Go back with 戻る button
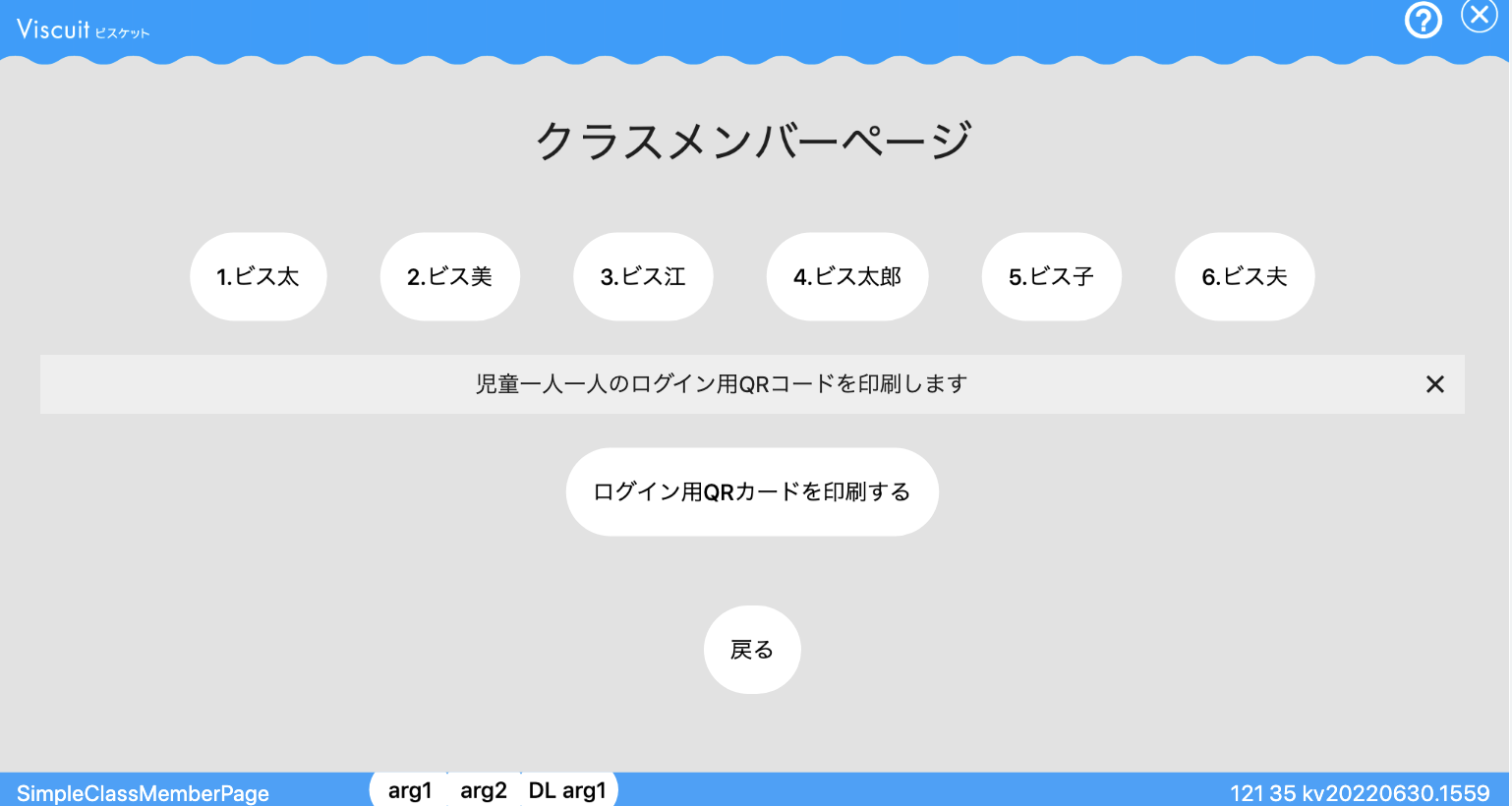Viewport: 1512px width, 806px height. coord(752,650)
